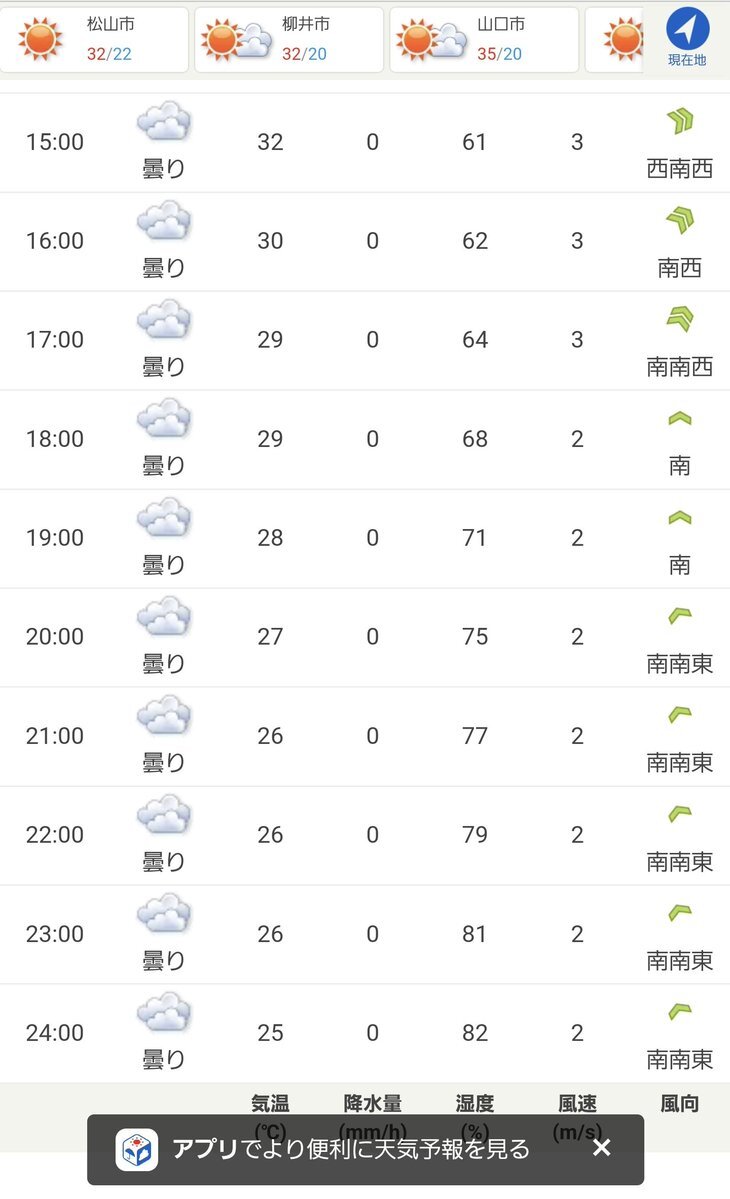Image resolution: width=730 pixels, height=1199 pixels.
Task: Tap the 現在地 current location button
Action: [x=686, y=38]
